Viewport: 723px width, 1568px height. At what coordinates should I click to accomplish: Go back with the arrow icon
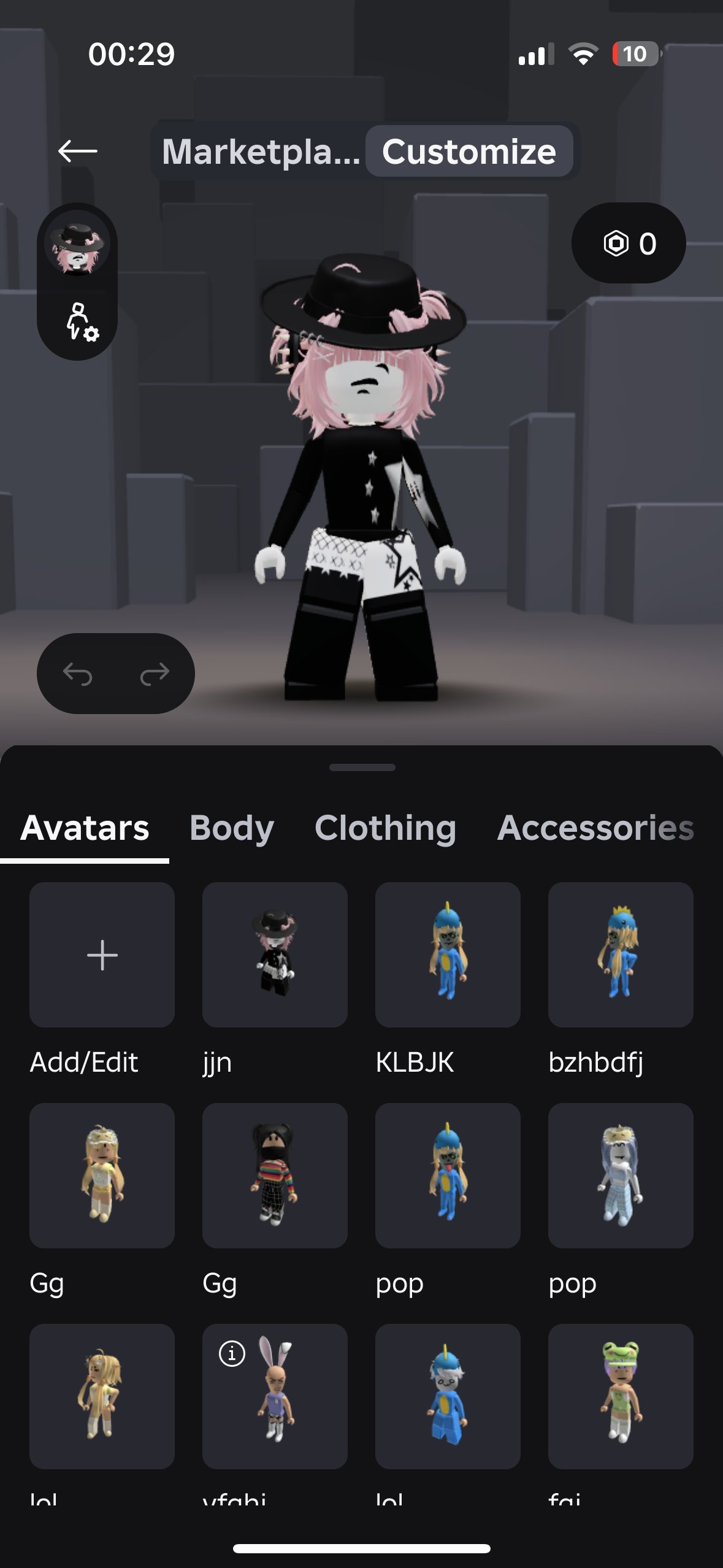[x=78, y=151]
